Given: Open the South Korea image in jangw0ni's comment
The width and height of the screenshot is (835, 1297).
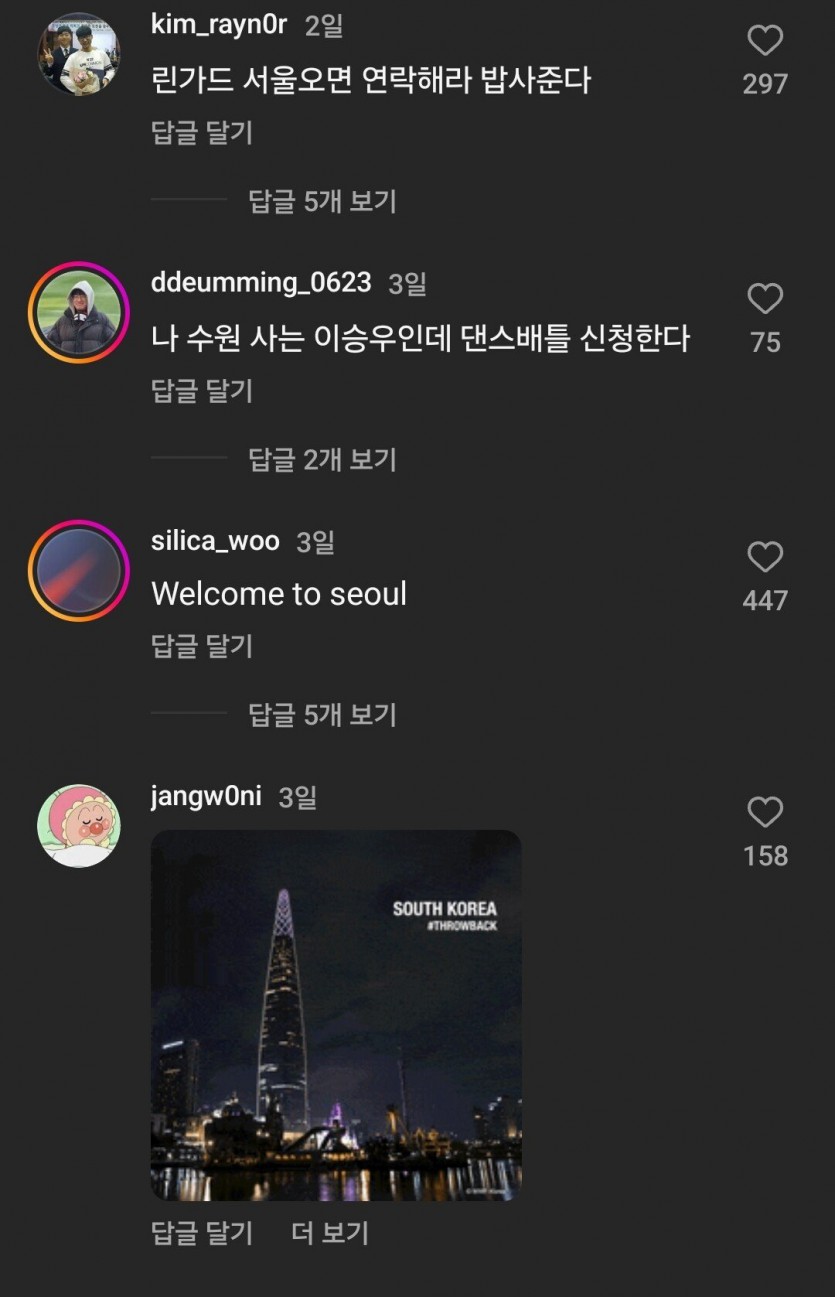Looking at the screenshot, I should click(336, 1015).
